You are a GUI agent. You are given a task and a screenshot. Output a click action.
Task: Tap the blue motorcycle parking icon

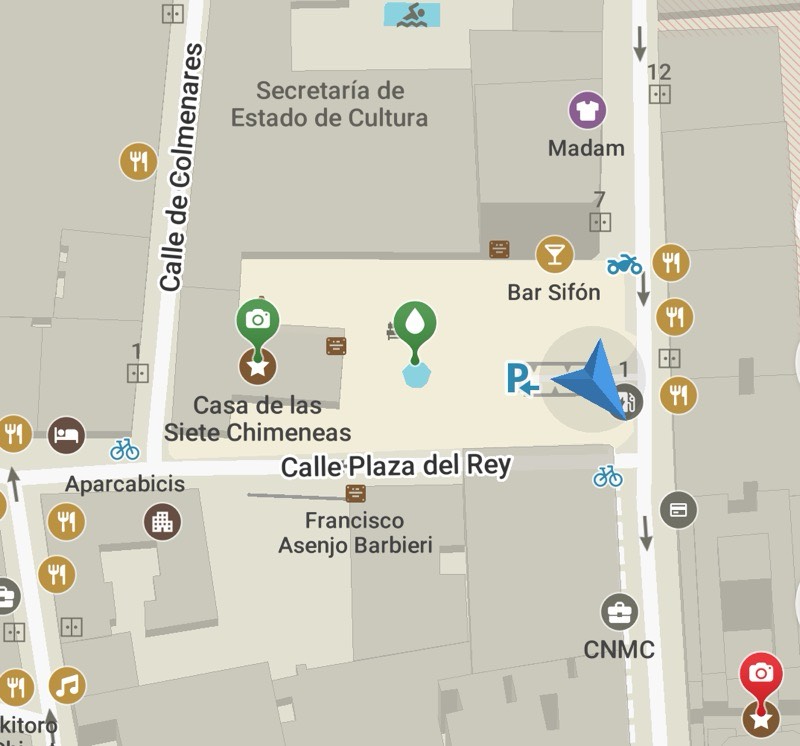(x=624, y=265)
